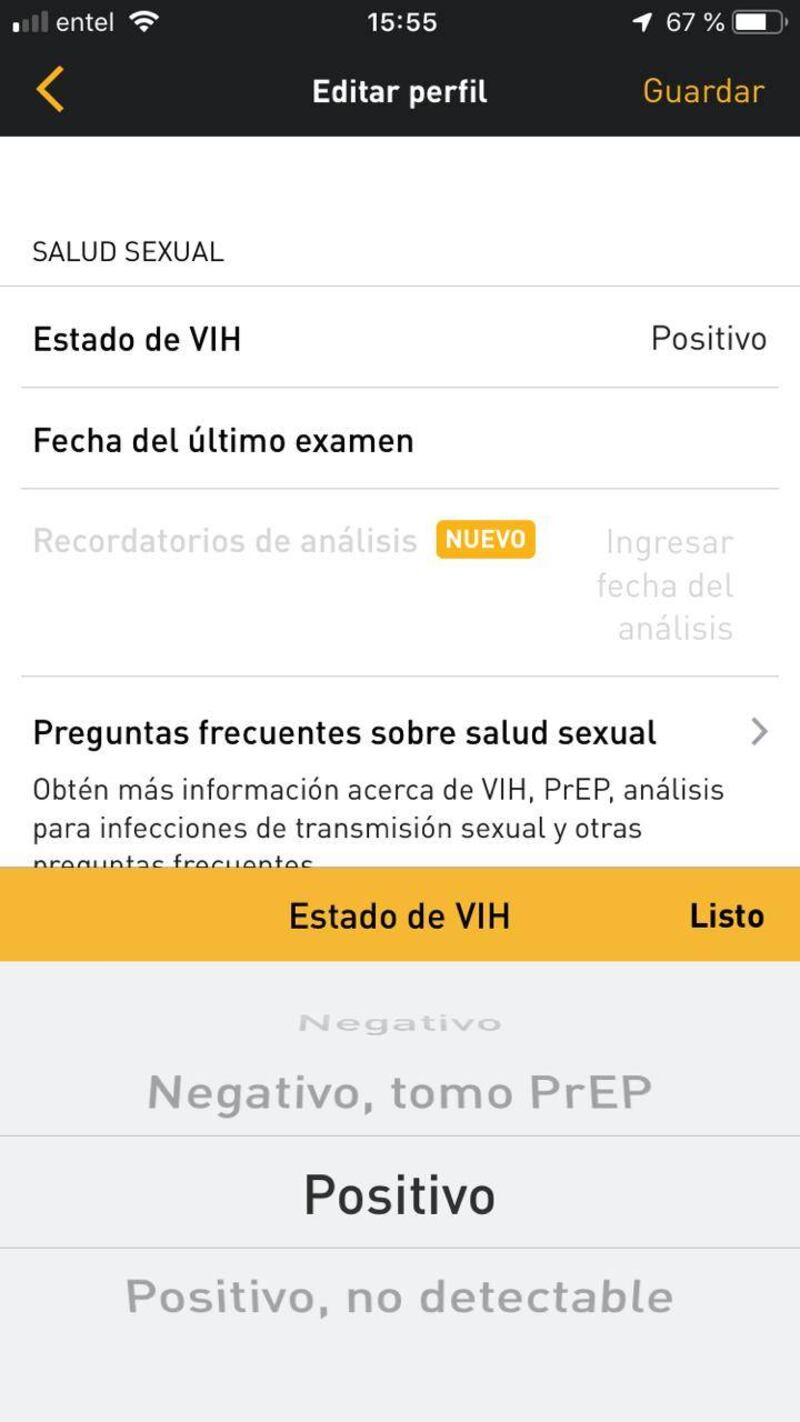The width and height of the screenshot is (800, 1422).
Task: Pick the "Negativo" picker option
Action: point(400,1022)
